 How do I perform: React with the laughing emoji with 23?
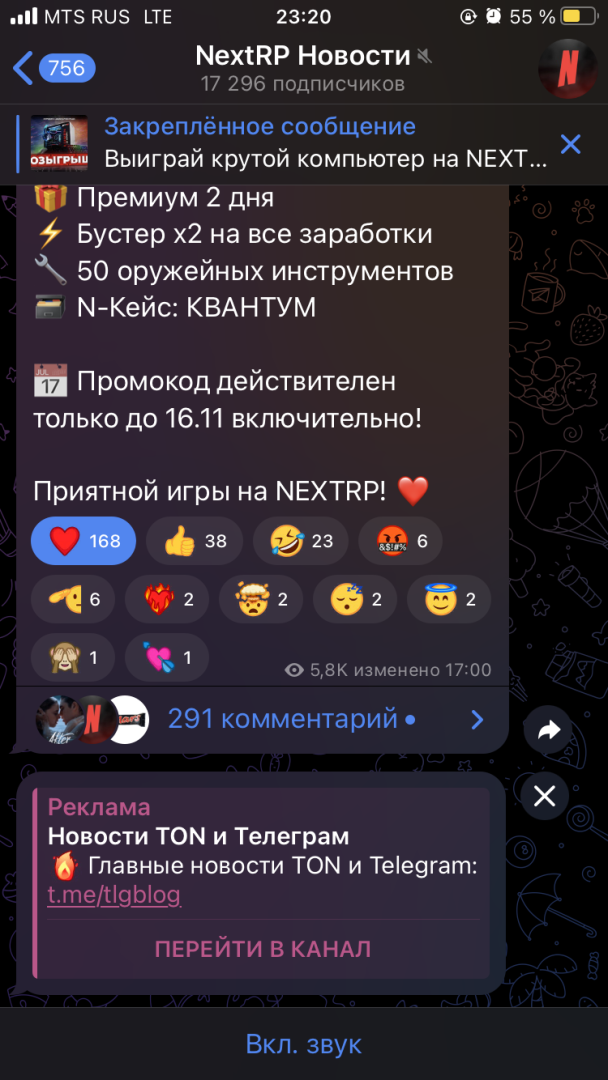tap(300, 541)
